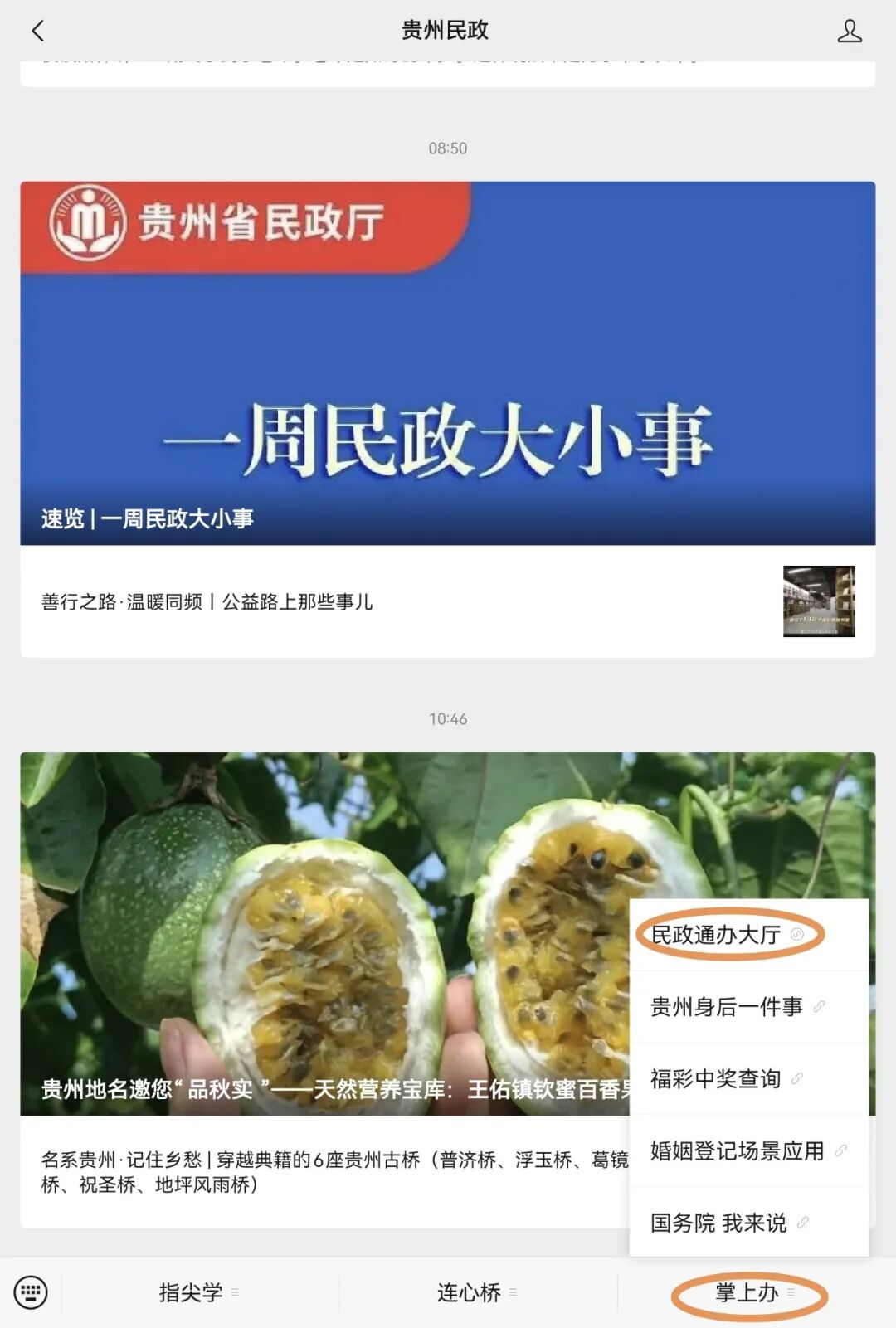This screenshot has height=1328, width=896.
Task: Switch to keyboard input mode
Action: pos(31,1292)
